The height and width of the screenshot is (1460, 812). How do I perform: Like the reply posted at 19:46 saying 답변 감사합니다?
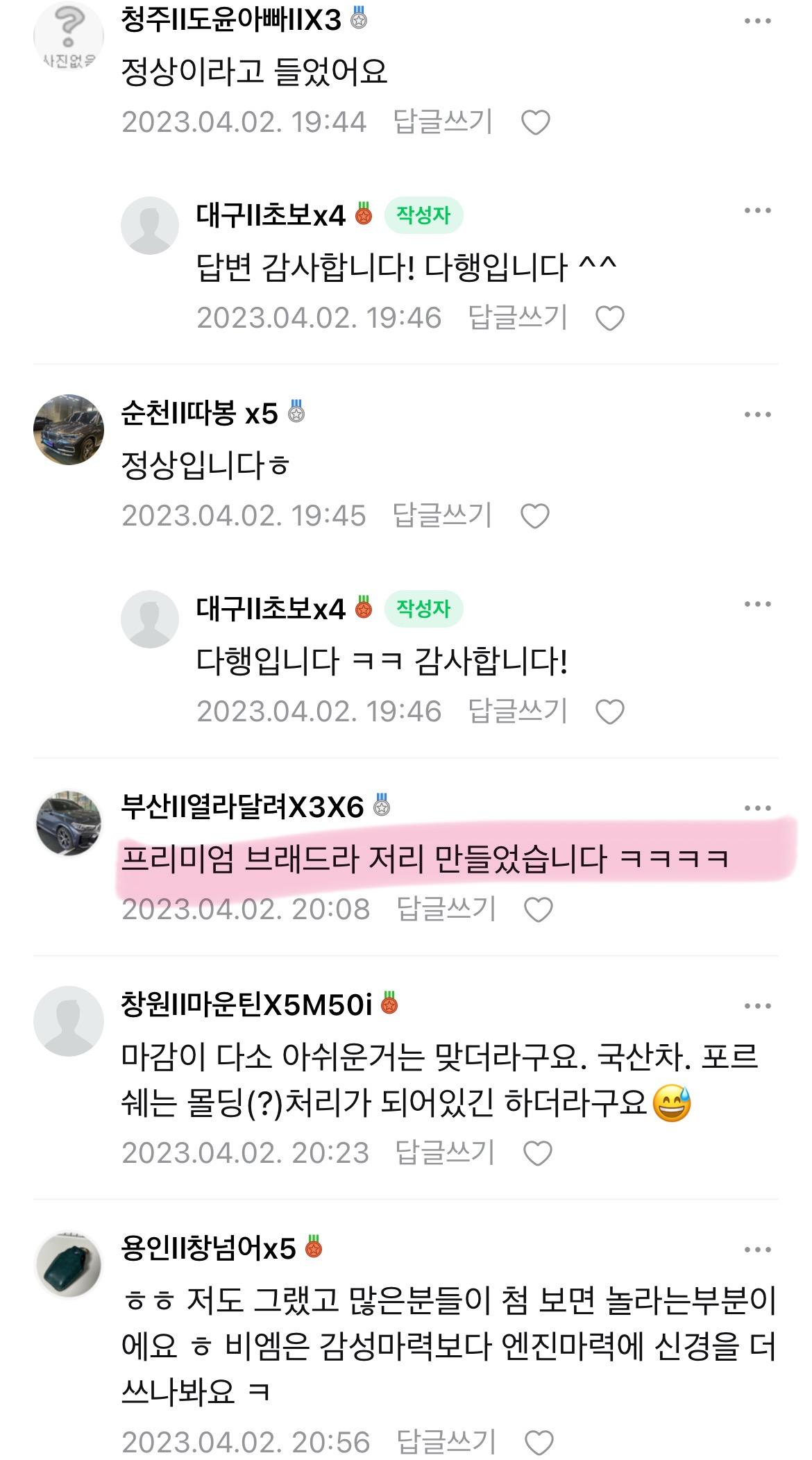[x=610, y=319]
